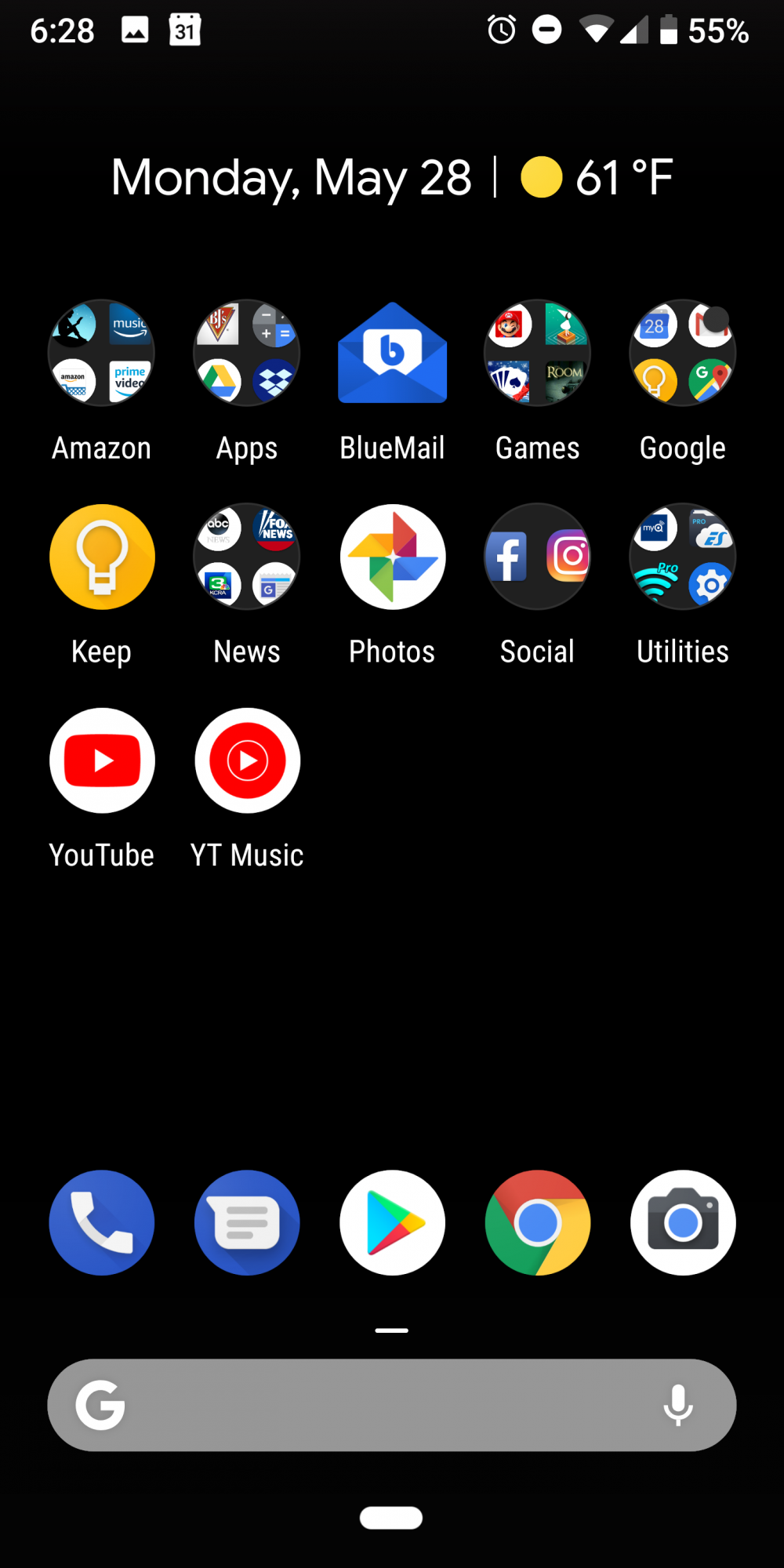
Task: Tap the date and weather widget
Action: point(392,177)
